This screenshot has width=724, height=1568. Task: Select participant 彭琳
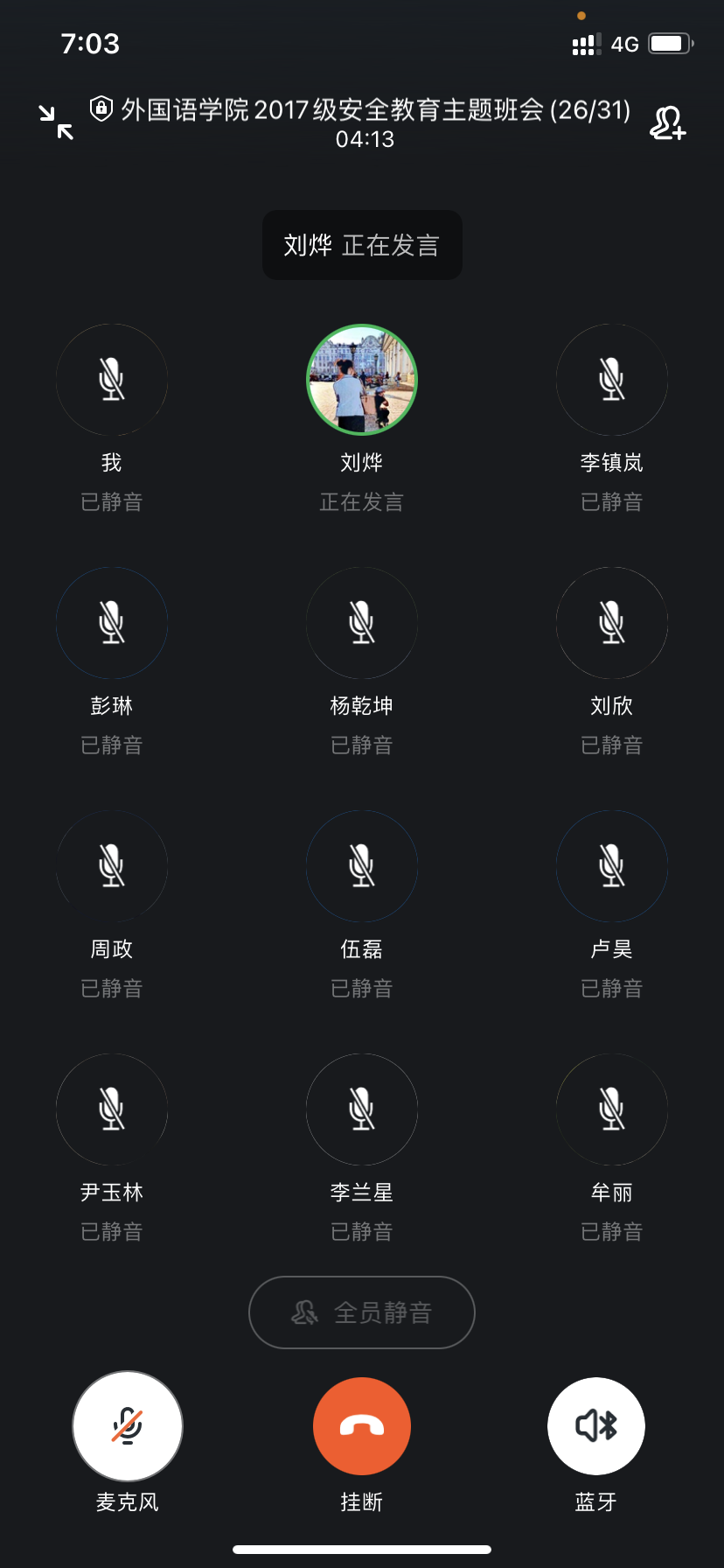pos(112,623)
